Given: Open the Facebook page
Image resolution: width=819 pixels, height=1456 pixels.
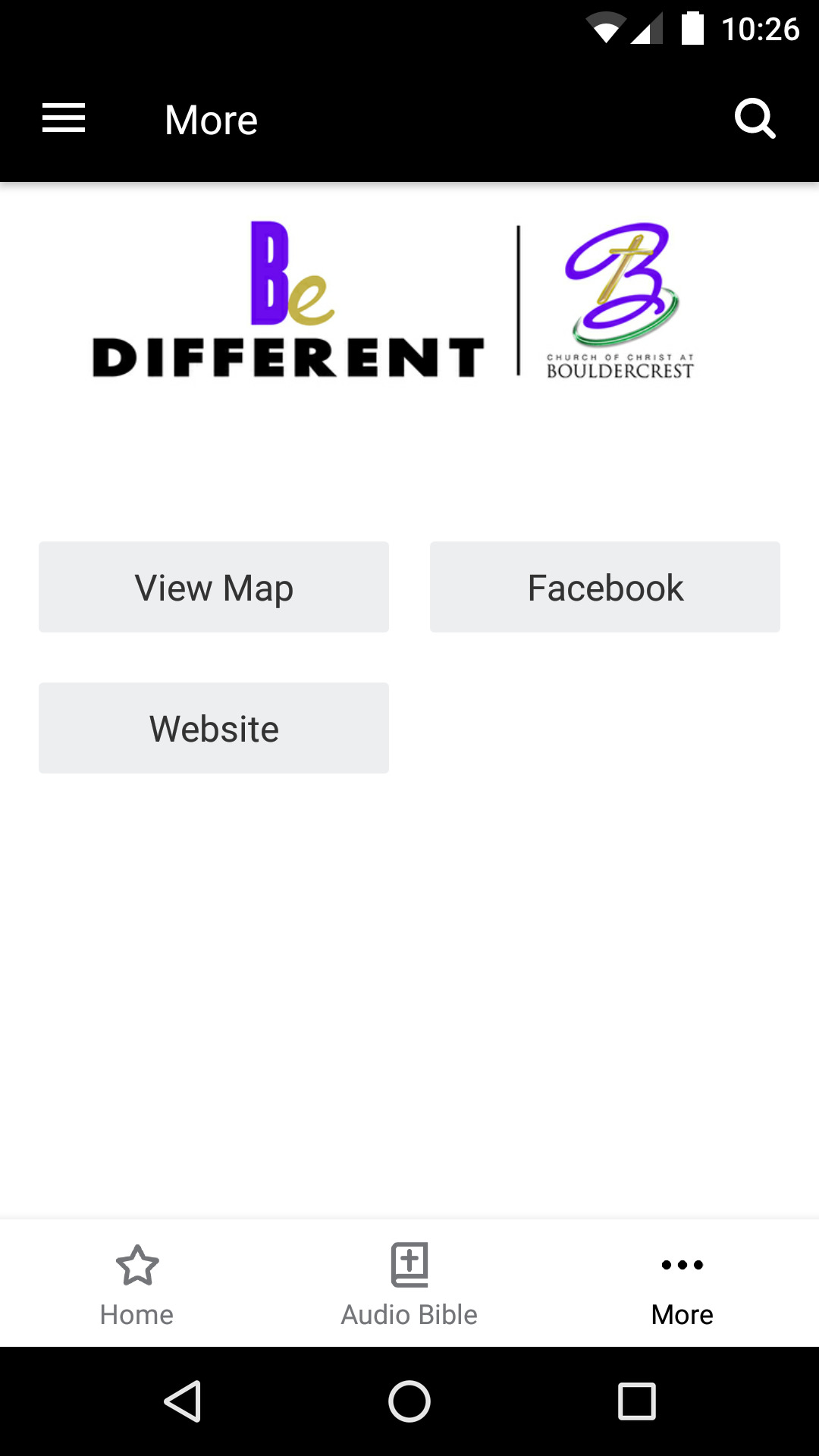Looking at the screenshot, I should point(604,586).
